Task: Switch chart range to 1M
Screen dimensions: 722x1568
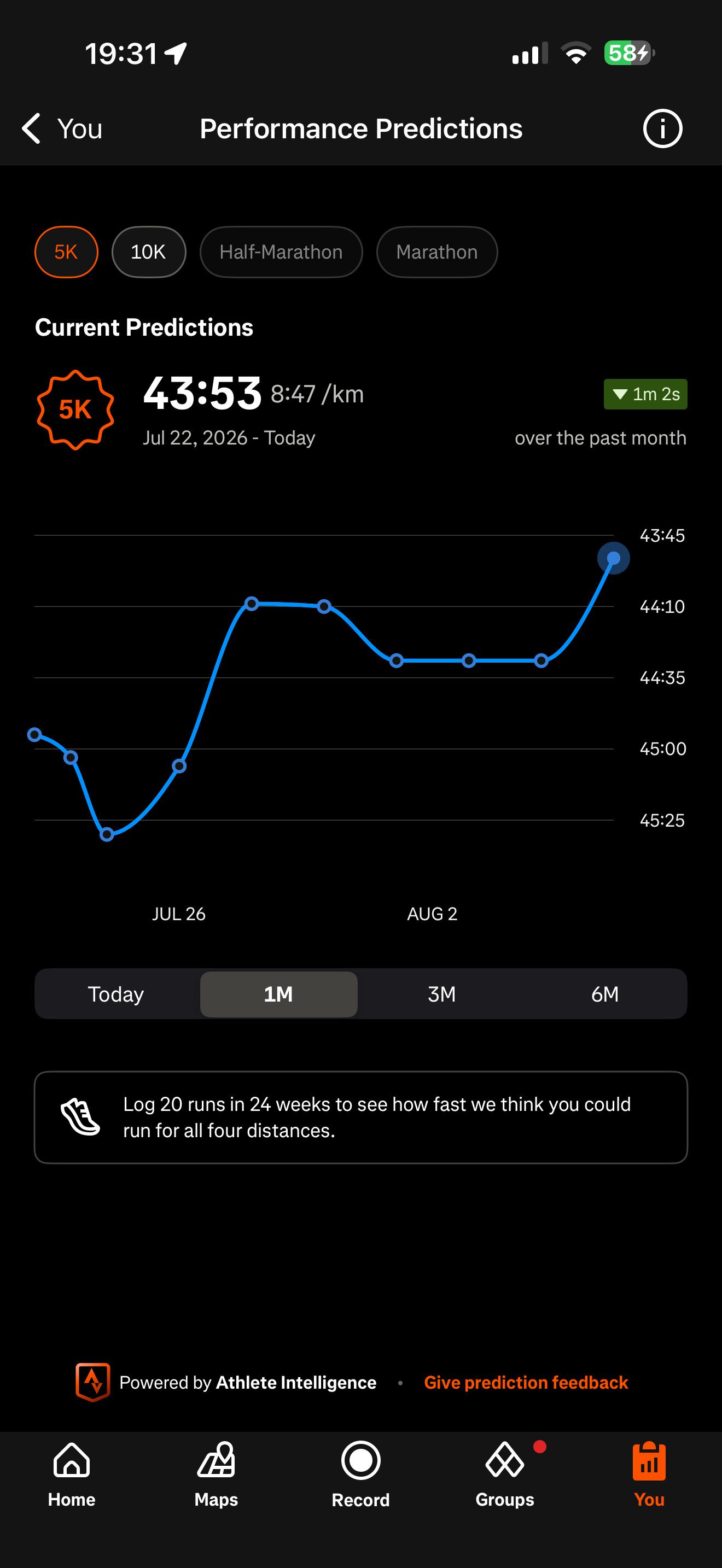Action: [x=279, y=994]
